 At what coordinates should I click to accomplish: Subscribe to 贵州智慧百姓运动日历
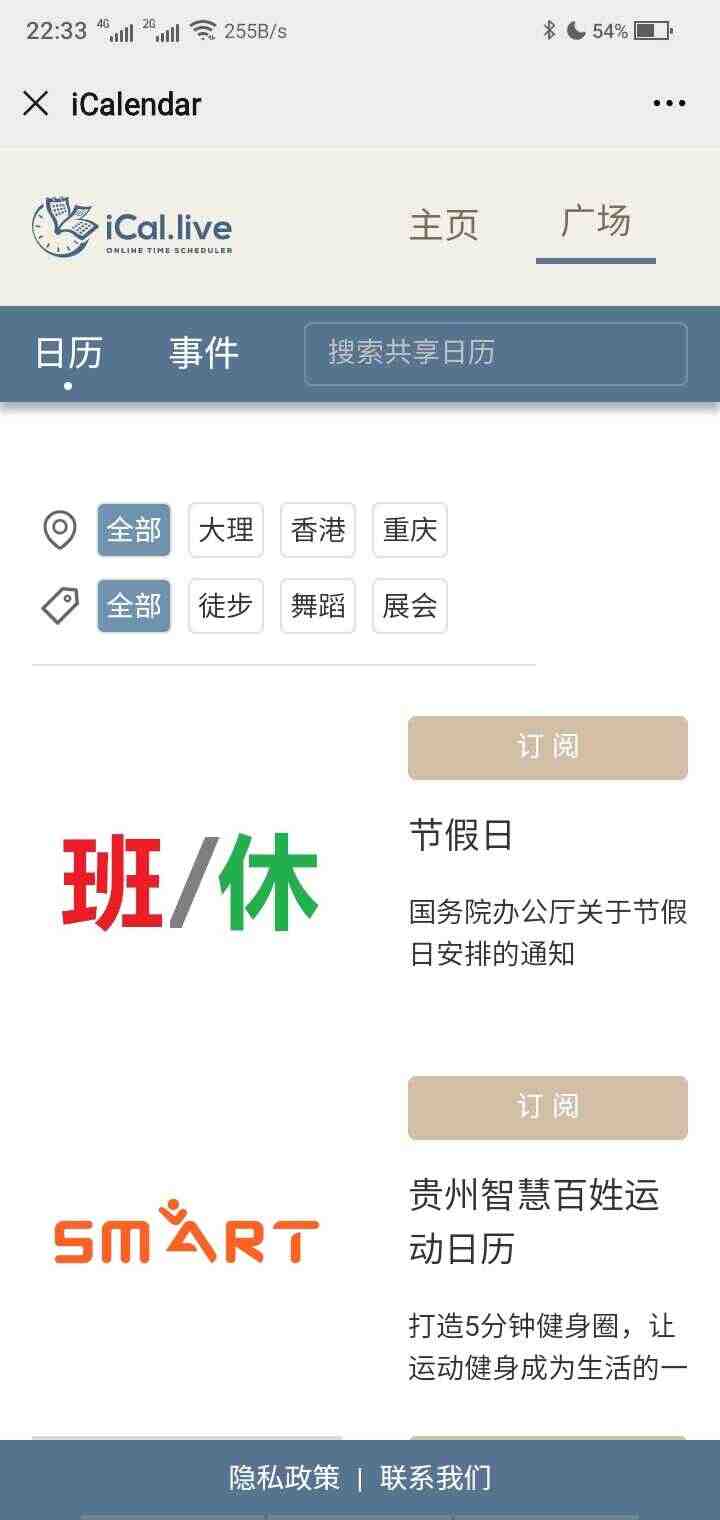click(548, 1108)
